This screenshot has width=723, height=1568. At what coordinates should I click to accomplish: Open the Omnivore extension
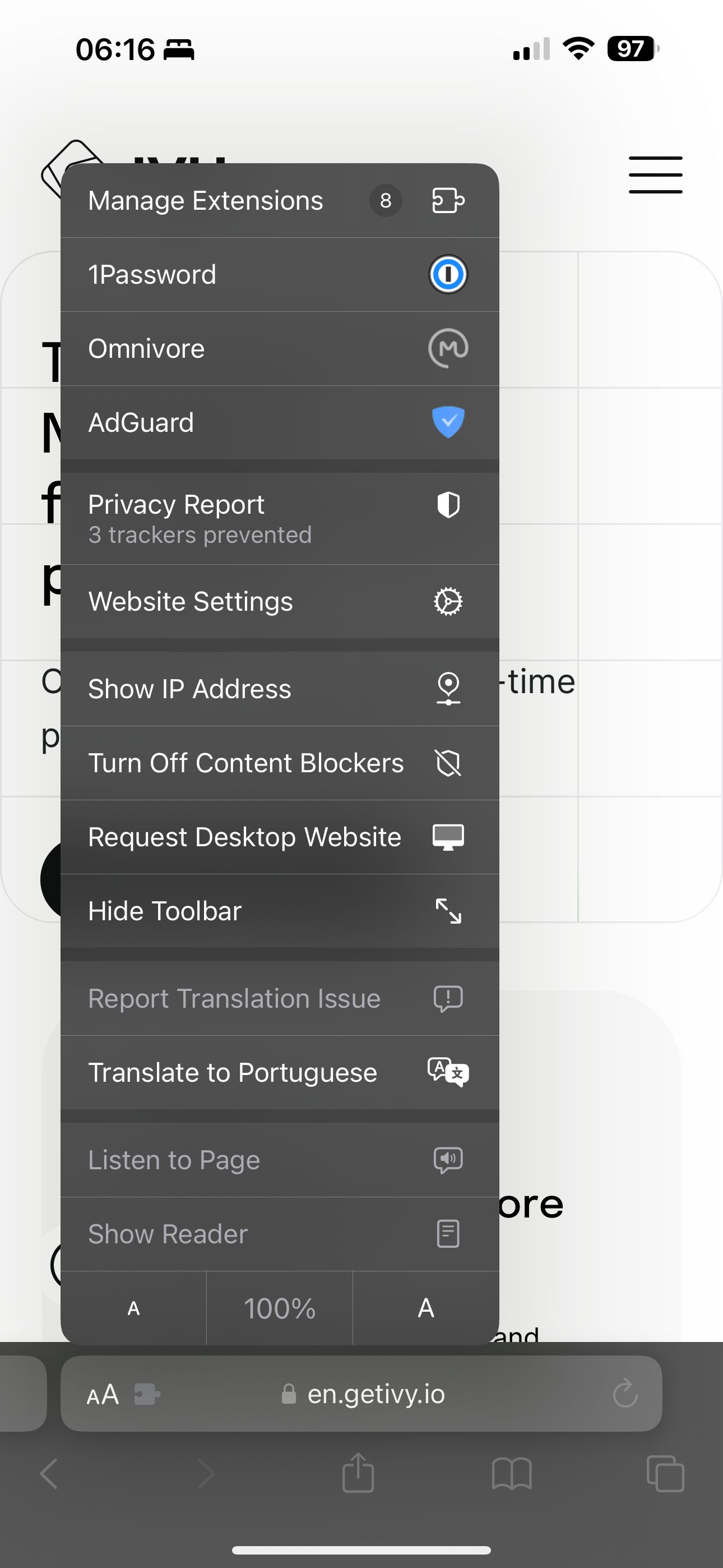pyautogui.click(x=279, y=349)
